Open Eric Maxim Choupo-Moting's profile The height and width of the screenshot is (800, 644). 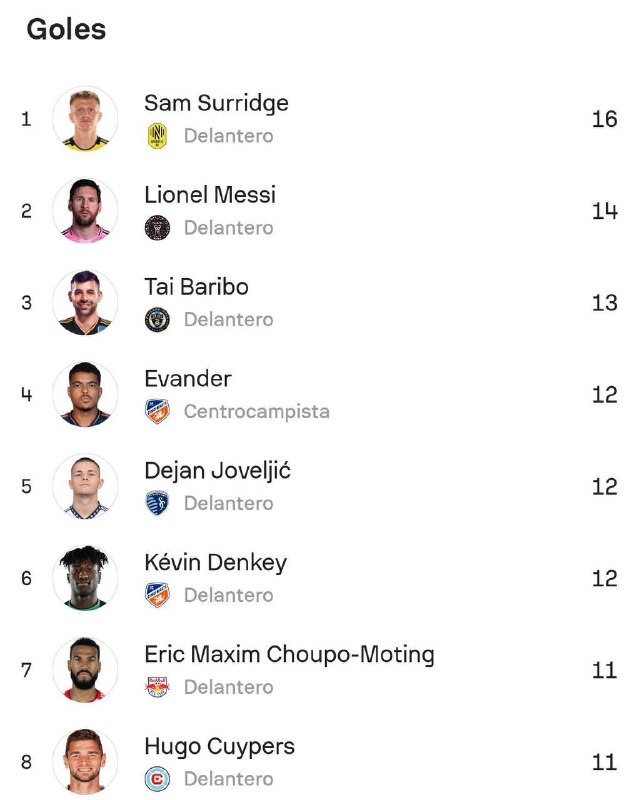click(x=289, y=656)
